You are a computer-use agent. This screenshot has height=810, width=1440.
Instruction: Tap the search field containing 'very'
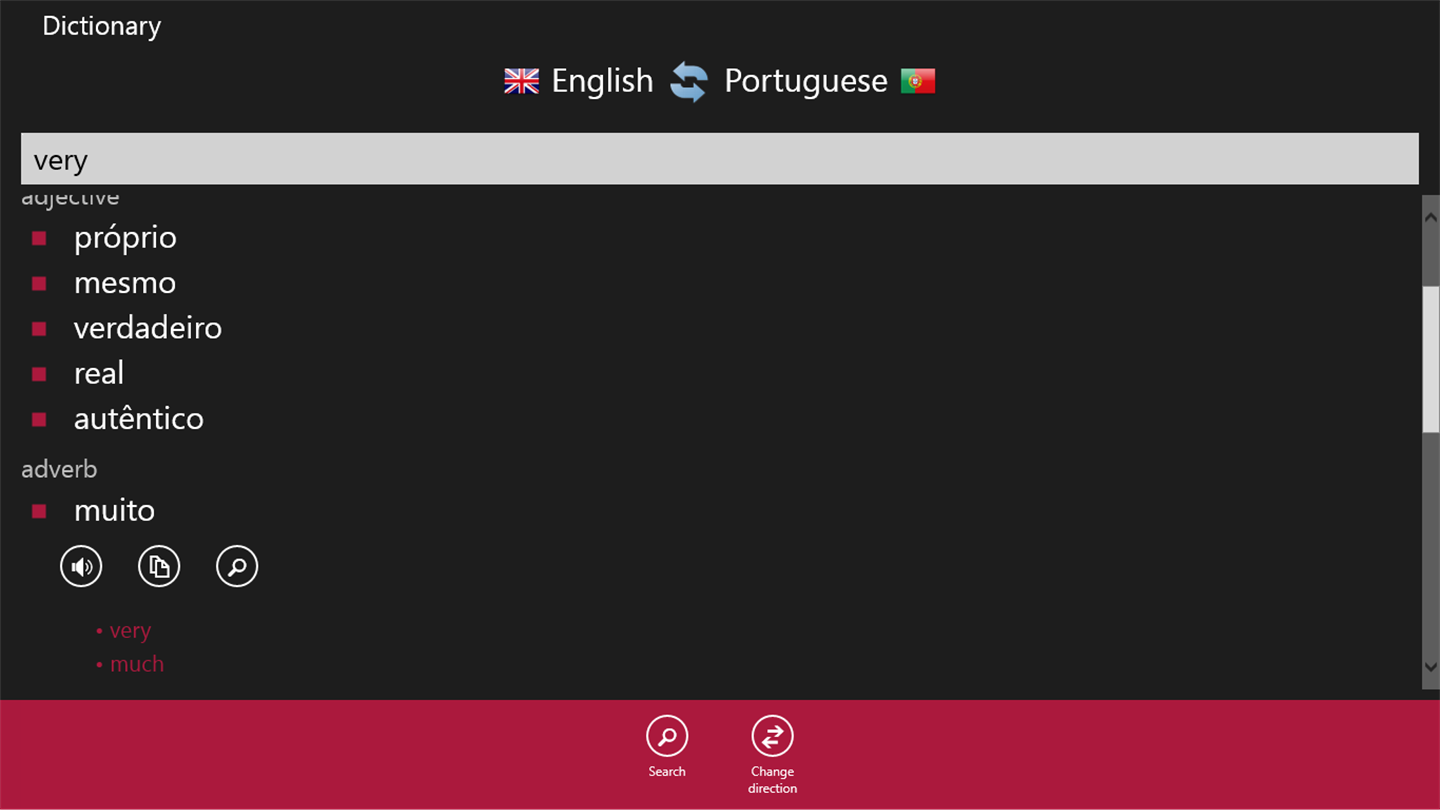pos(719,159)
